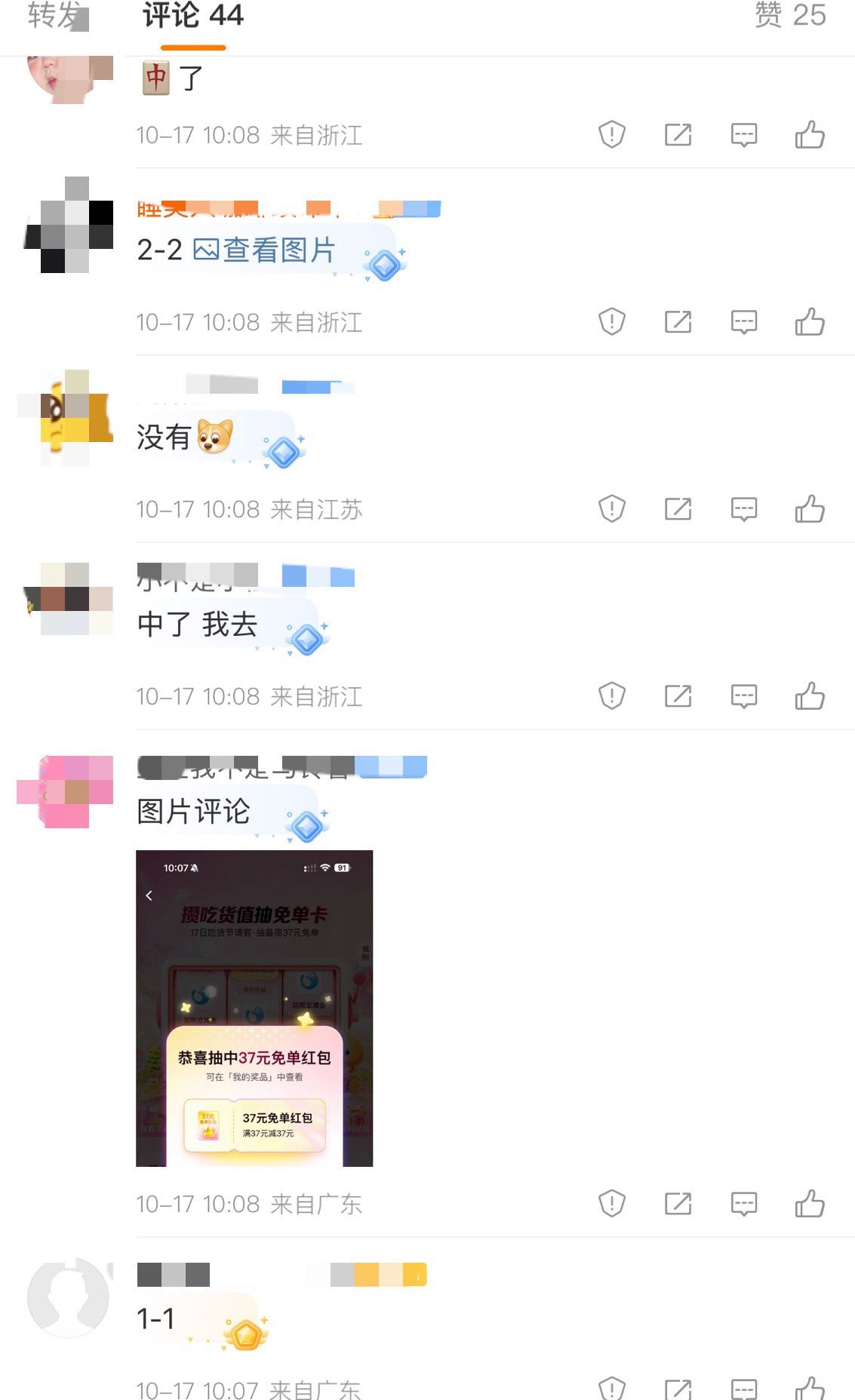Repost the 2-2 comment
855x1400 pixels.
(678, 322)
